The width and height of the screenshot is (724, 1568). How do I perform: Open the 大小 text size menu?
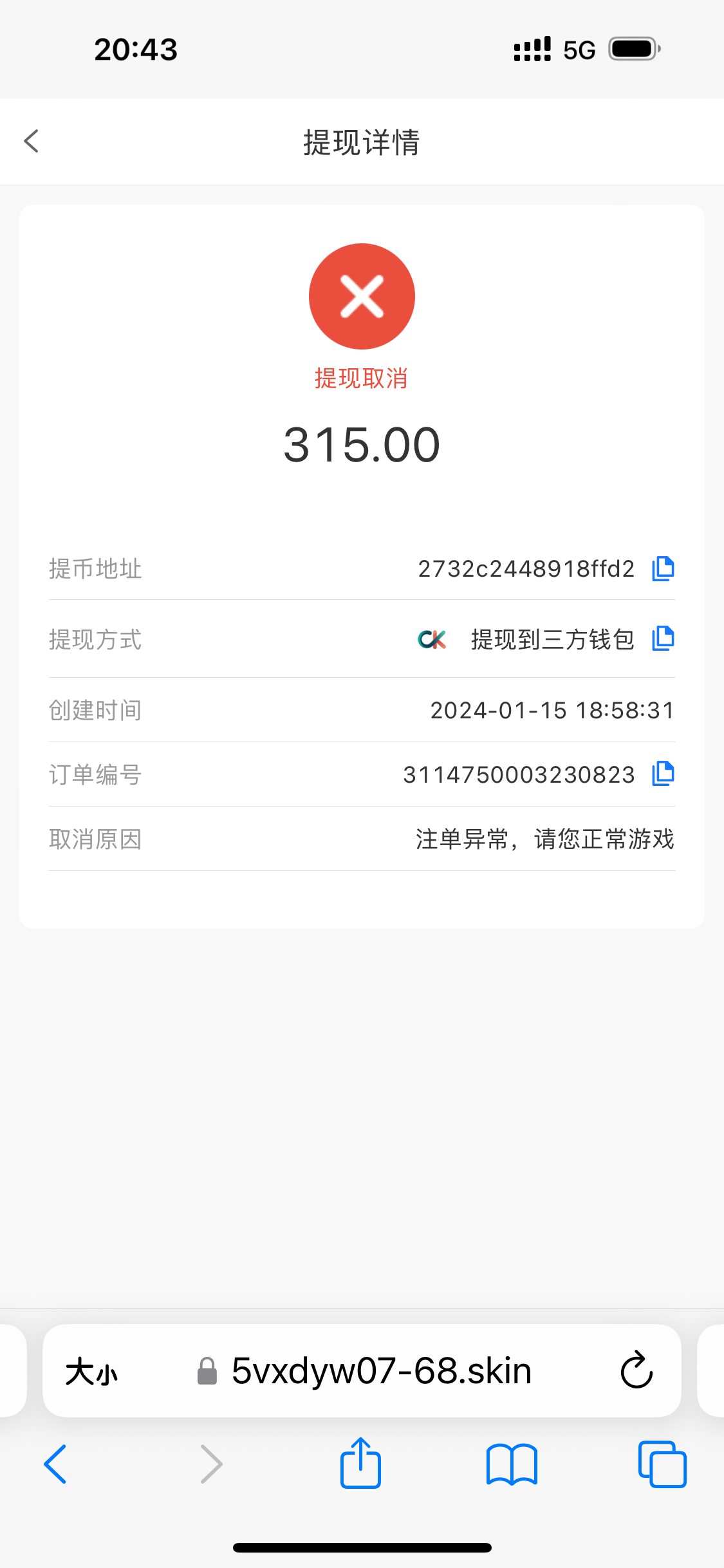point(91,1370)
